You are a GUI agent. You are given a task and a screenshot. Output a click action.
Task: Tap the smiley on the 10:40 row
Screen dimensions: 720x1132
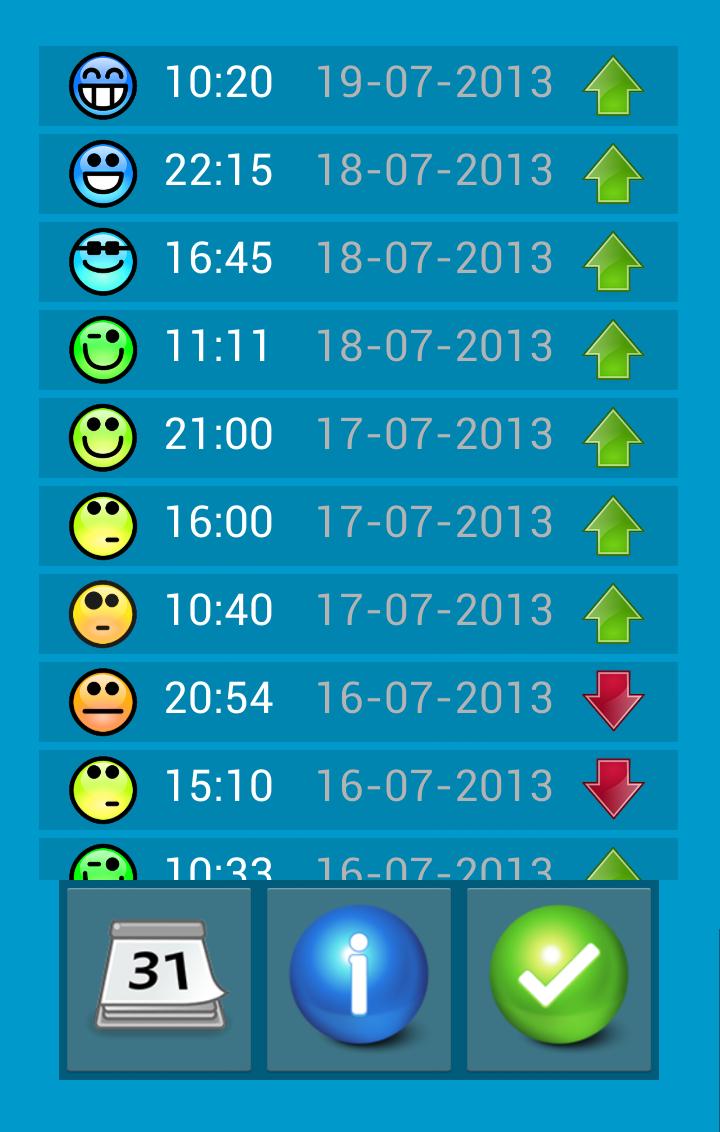[103, 611]
